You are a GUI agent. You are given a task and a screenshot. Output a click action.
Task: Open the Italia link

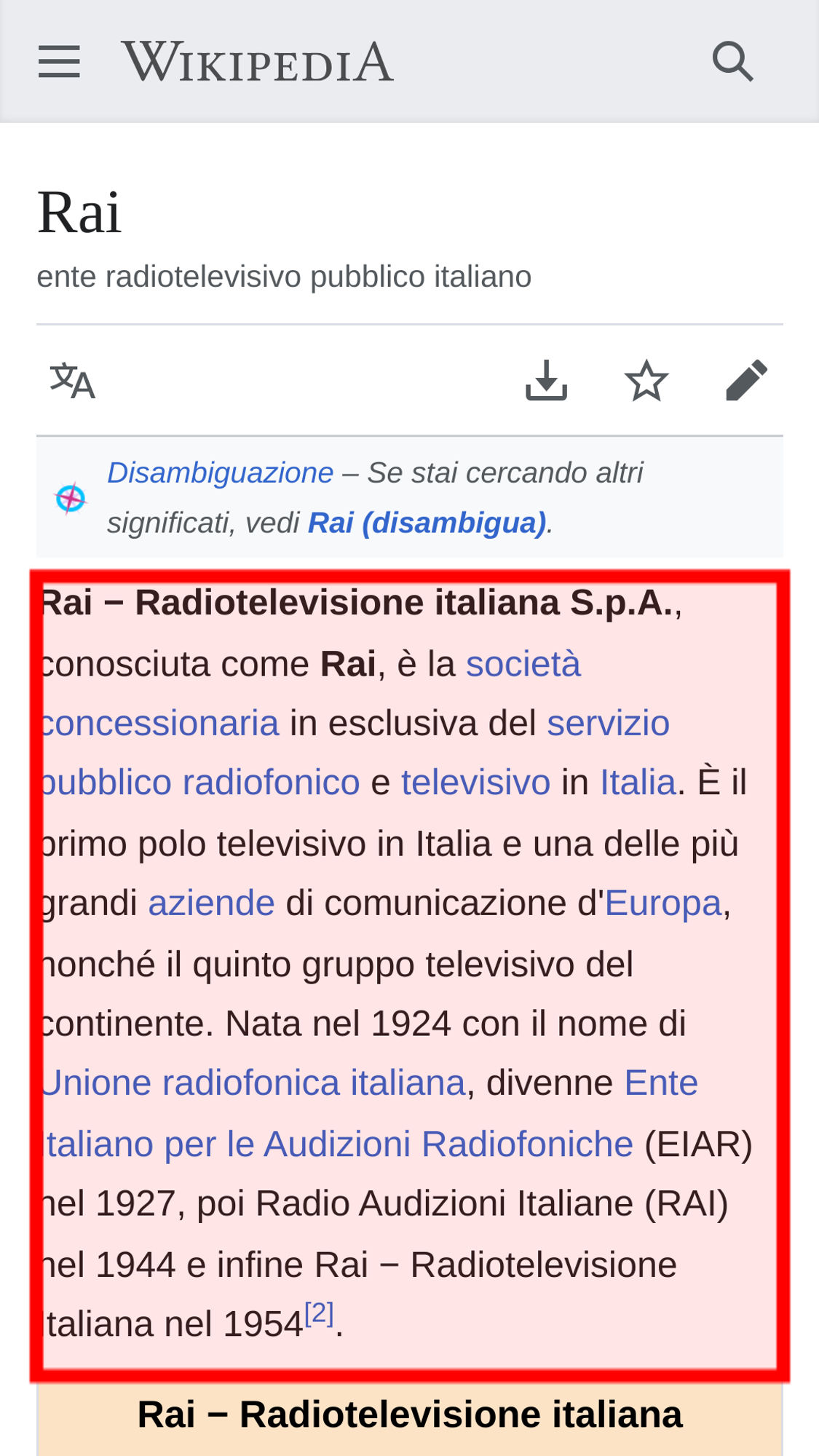tap(638, 783)
